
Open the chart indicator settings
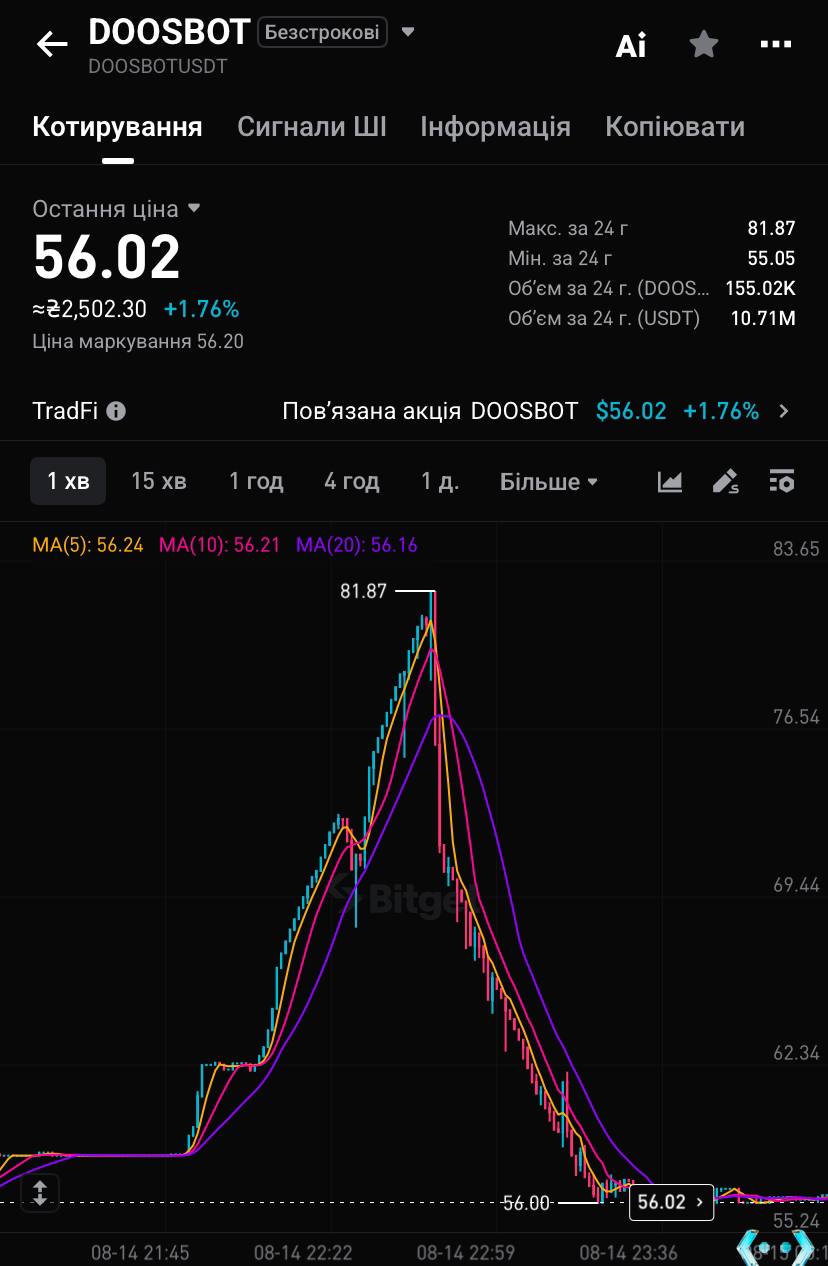coord(781,482)
